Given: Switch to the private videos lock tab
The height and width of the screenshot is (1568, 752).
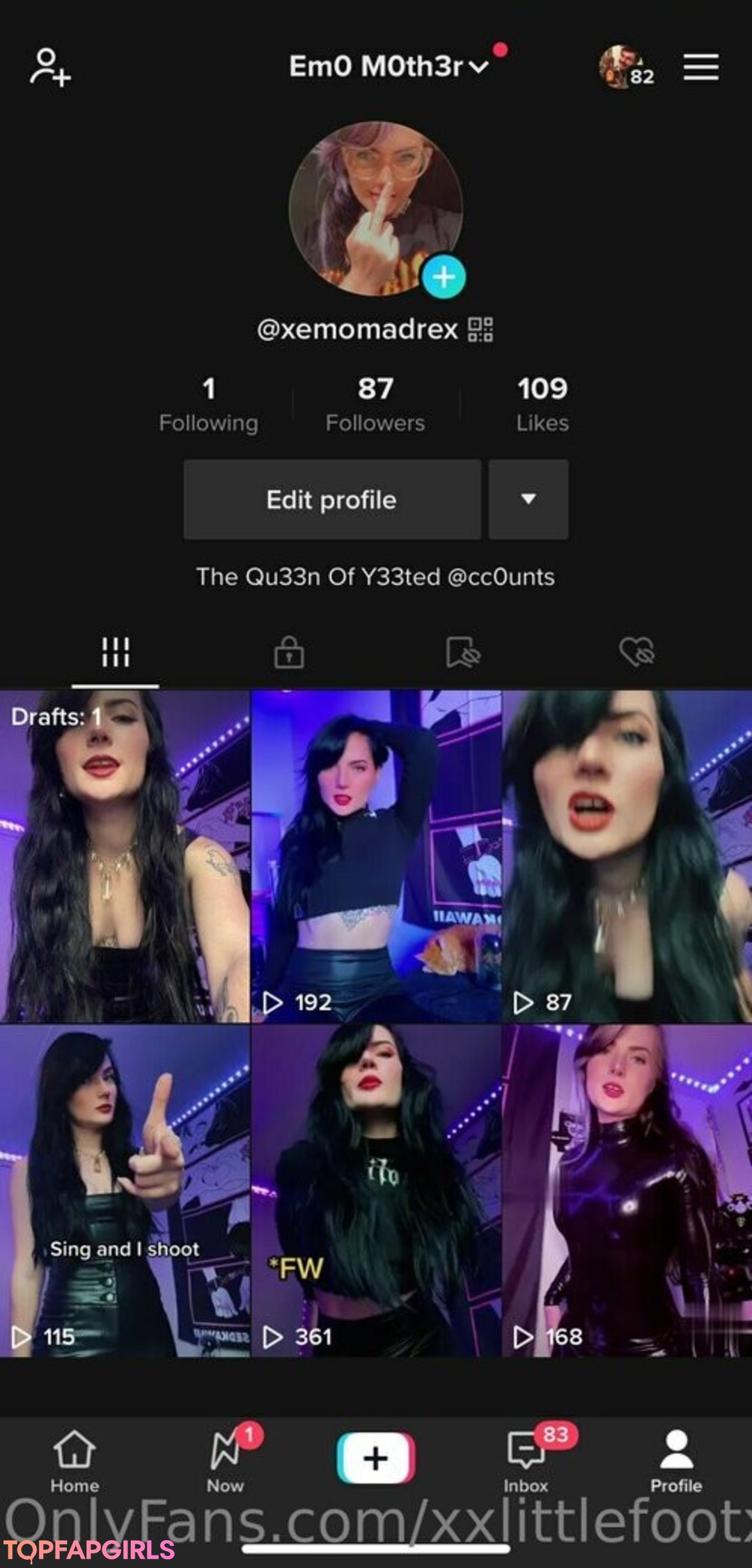Looking at the screenshot, I should click(x=288, y=653).
